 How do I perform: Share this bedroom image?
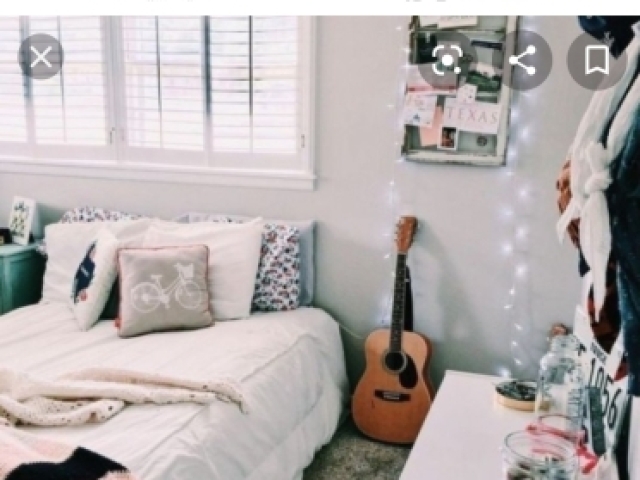click(x=522, y=60)
